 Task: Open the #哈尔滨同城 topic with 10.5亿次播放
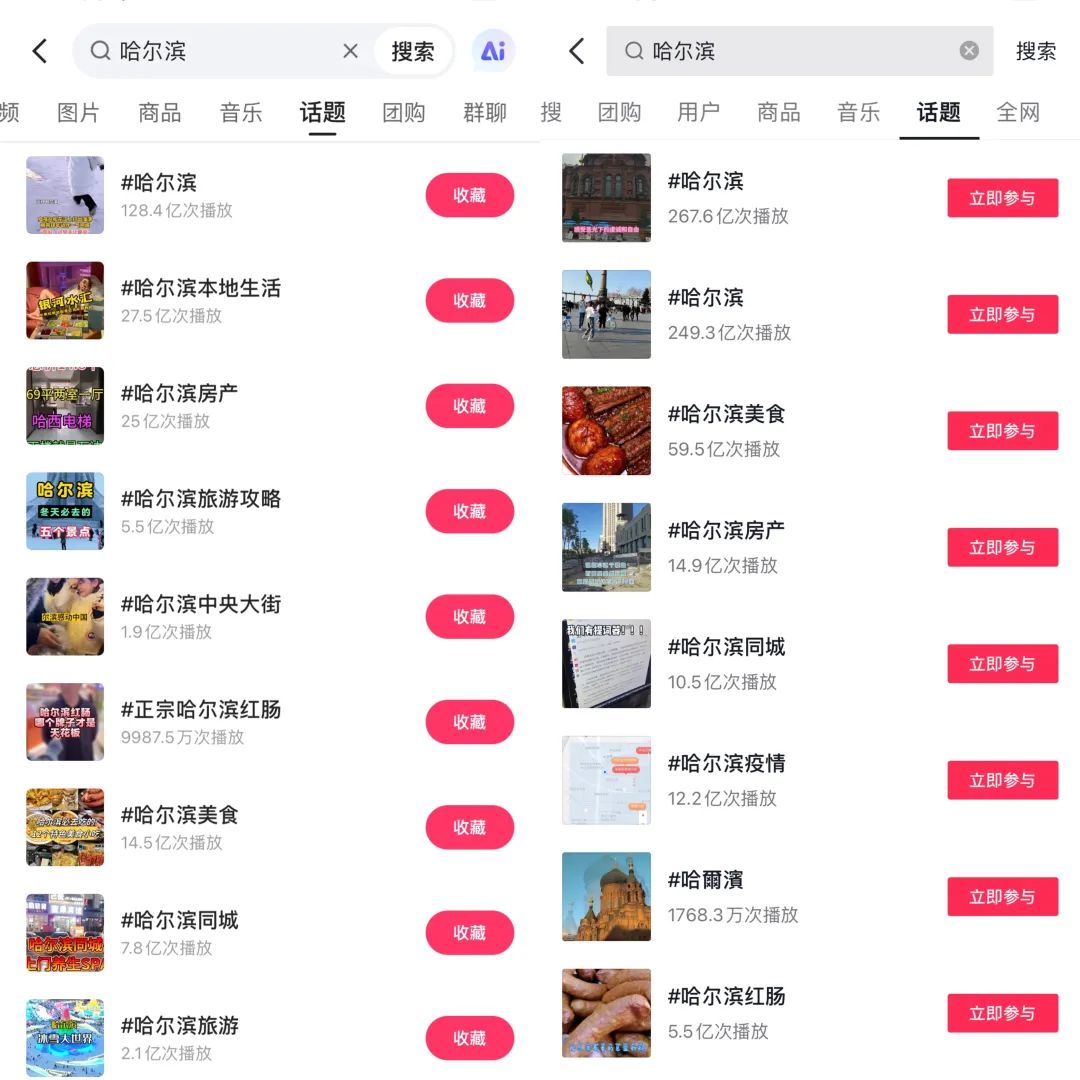point(726,662)
